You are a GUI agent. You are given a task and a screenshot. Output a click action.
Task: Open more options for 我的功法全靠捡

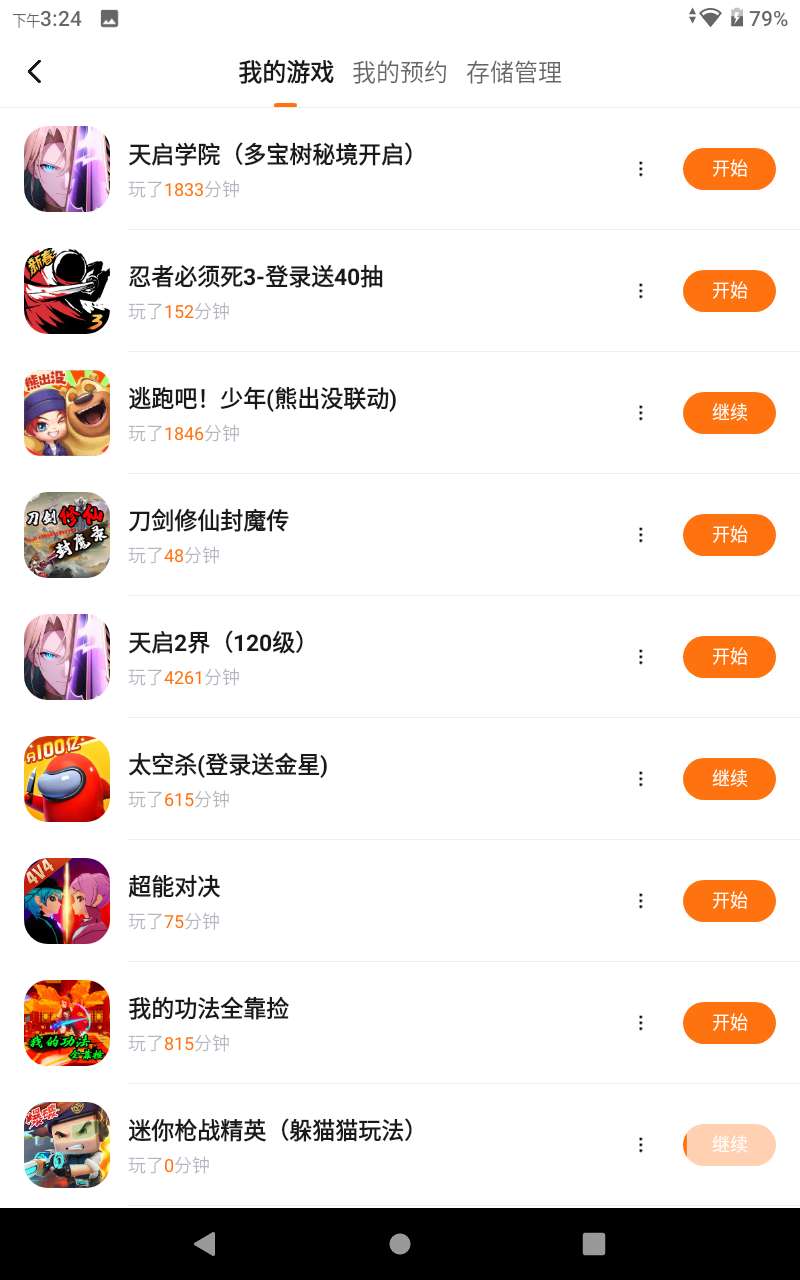641,1023
